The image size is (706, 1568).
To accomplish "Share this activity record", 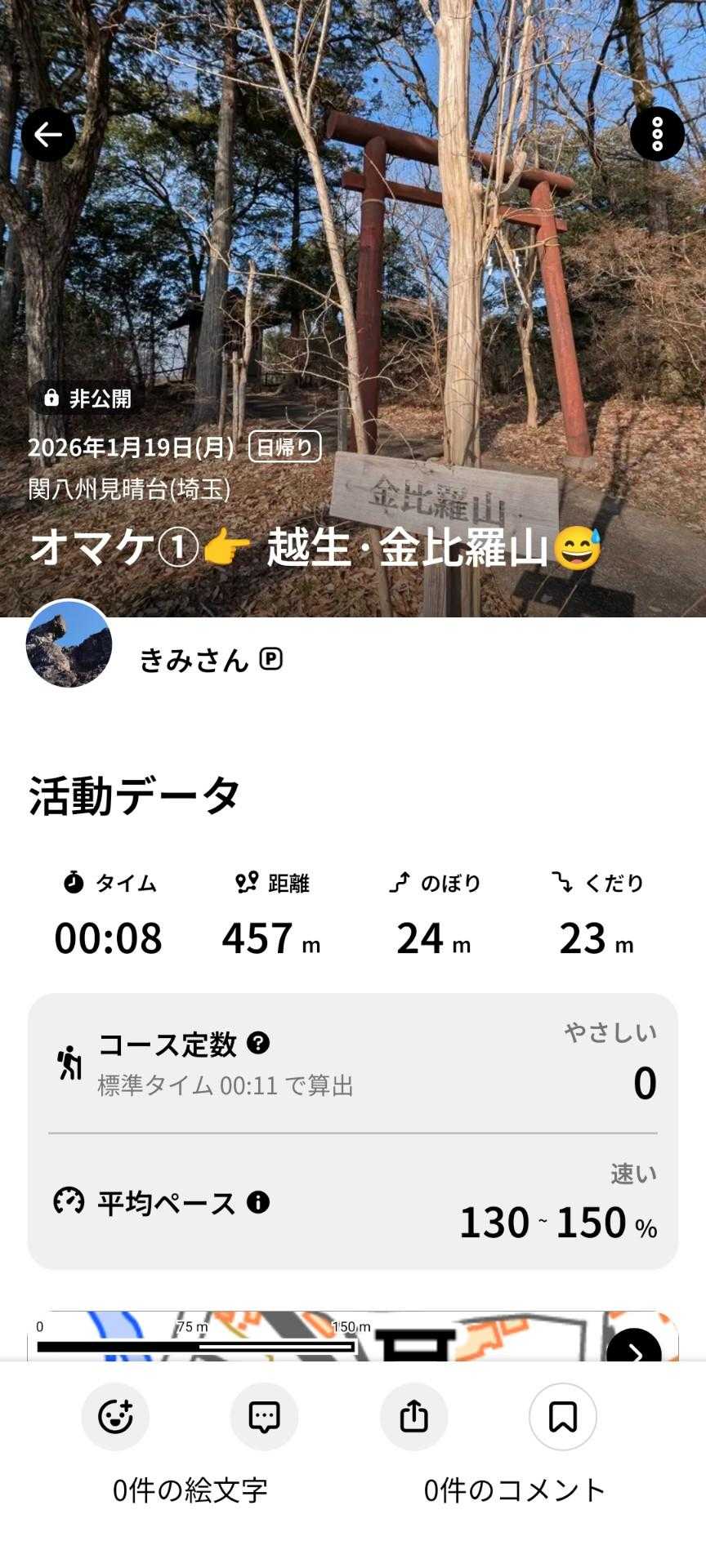I will click(x=413, y=1417).
